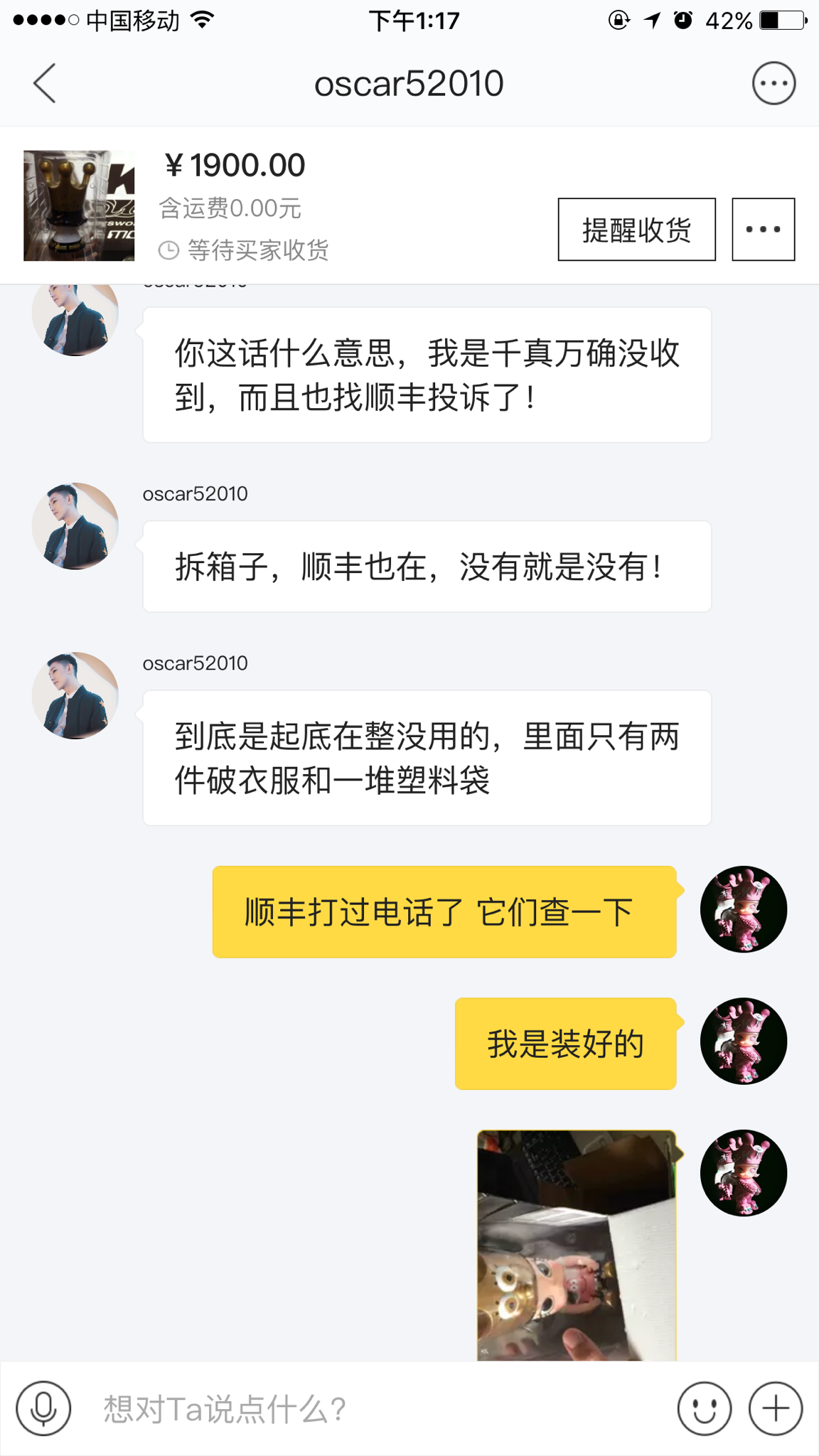
Task: View oscar52010's profile from the 拆箱子 message avatar
Action: click(x=75, y=526)
